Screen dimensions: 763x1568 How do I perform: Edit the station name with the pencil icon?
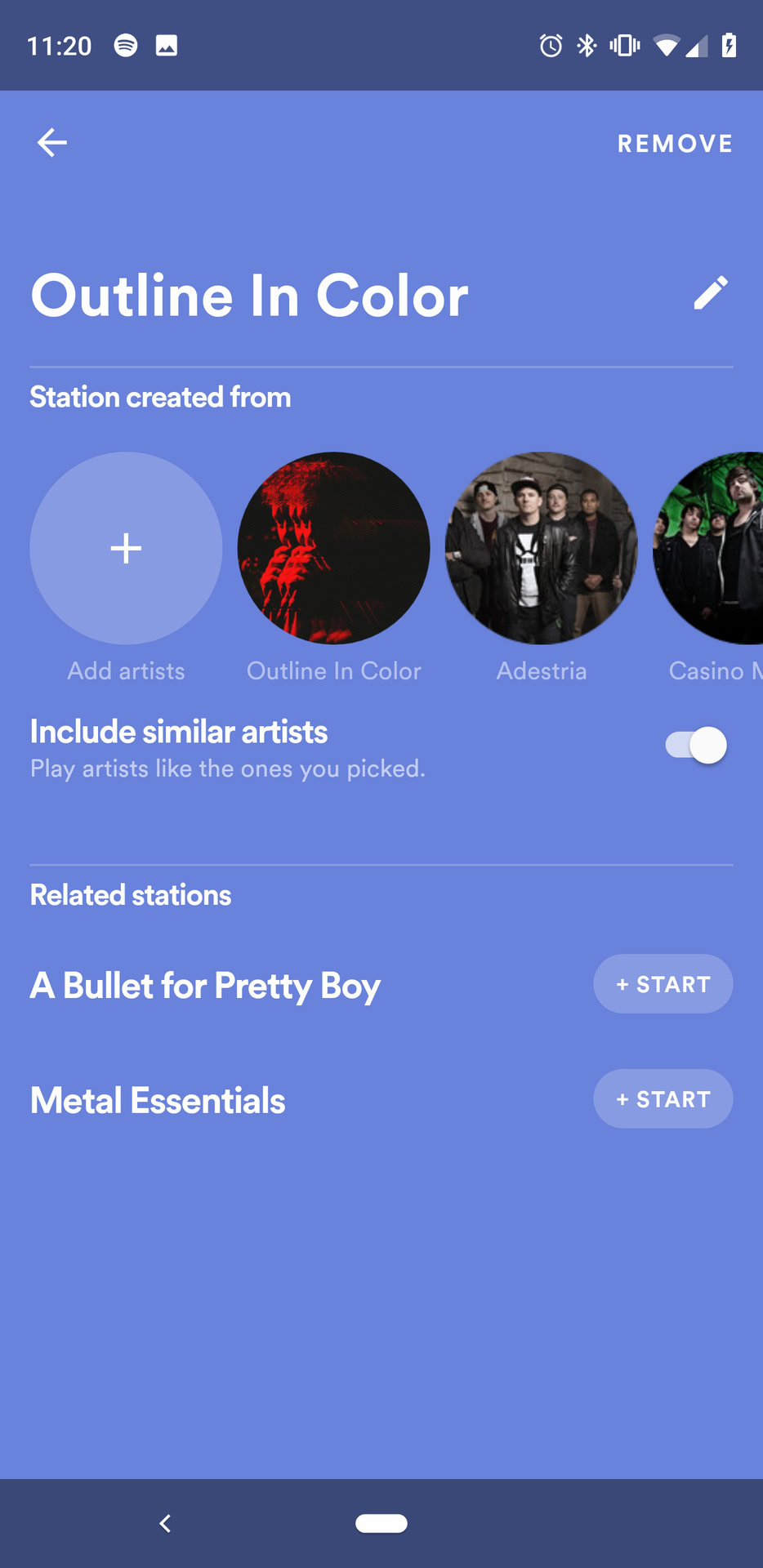pos(710,293)
